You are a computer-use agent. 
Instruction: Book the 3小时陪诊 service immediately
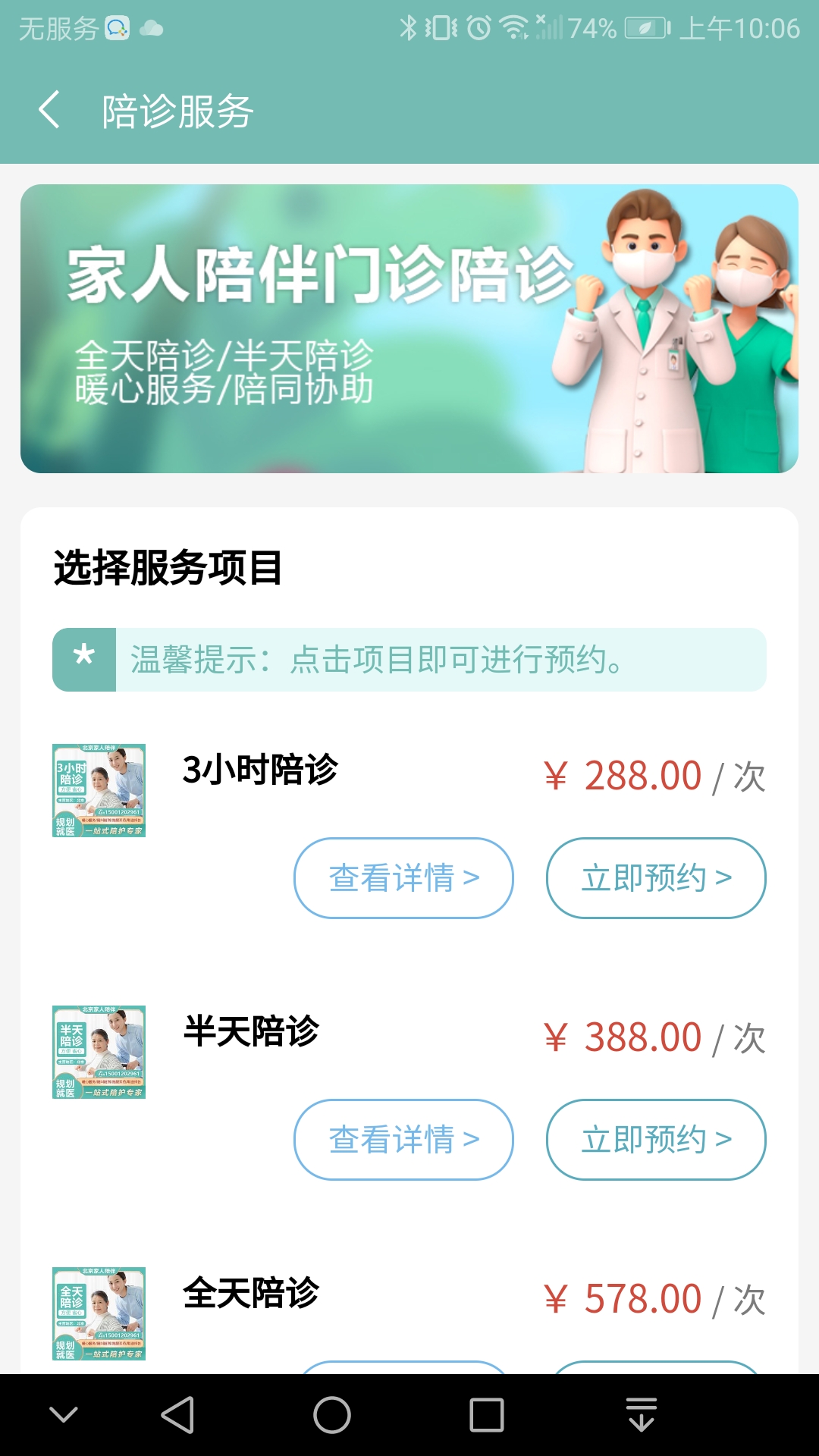point(657,877)
